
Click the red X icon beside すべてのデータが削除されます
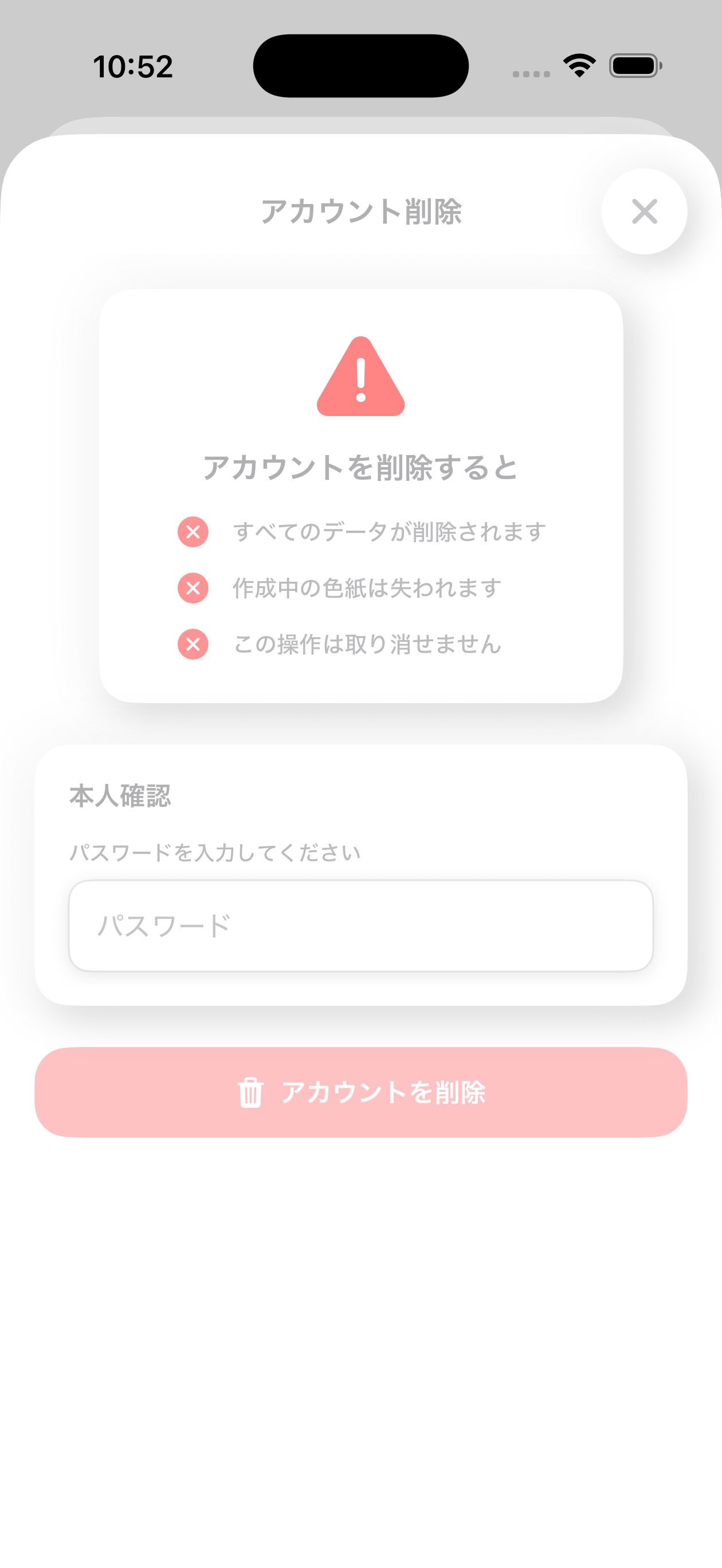[x=193, y=531]
